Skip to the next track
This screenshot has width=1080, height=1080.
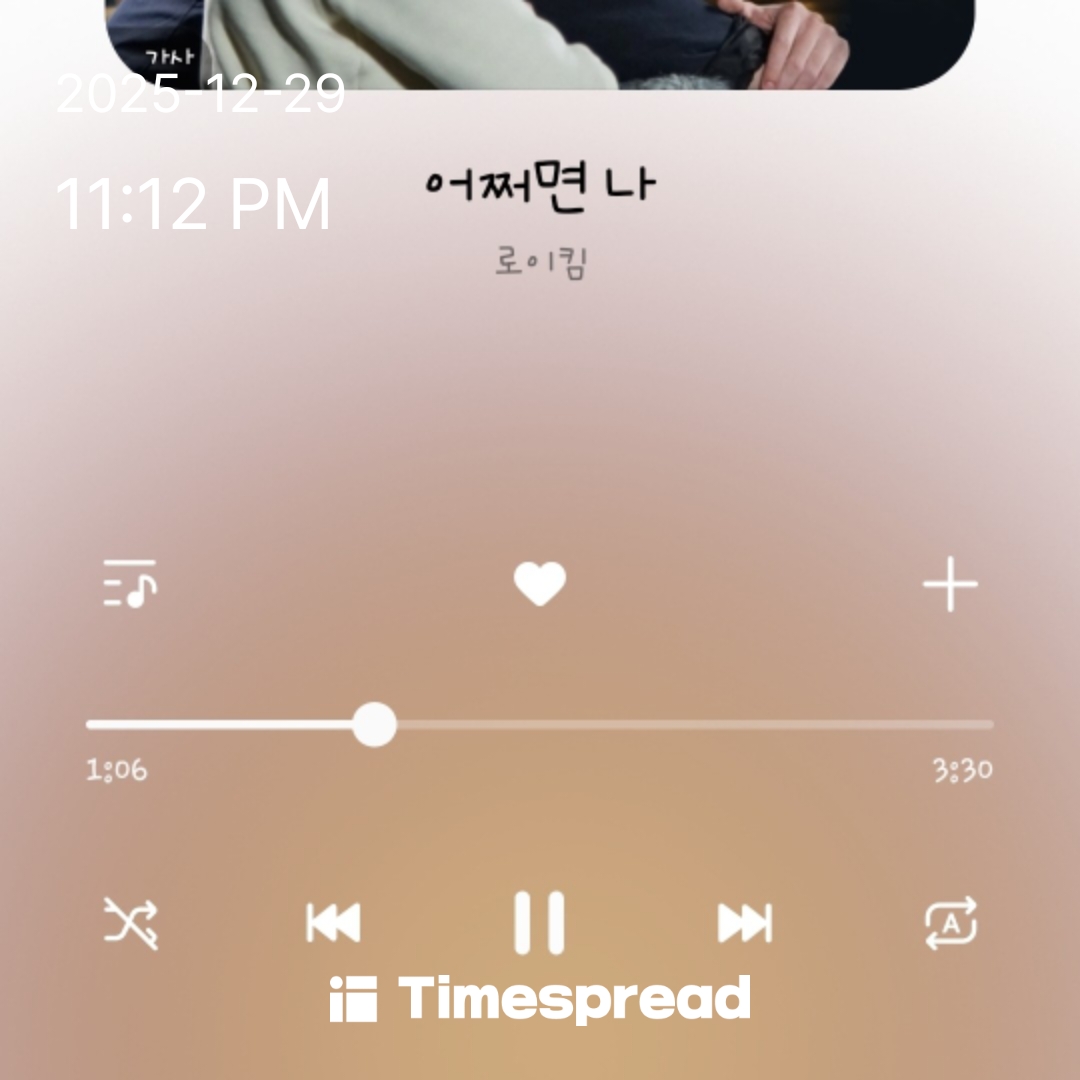[745, 923]
